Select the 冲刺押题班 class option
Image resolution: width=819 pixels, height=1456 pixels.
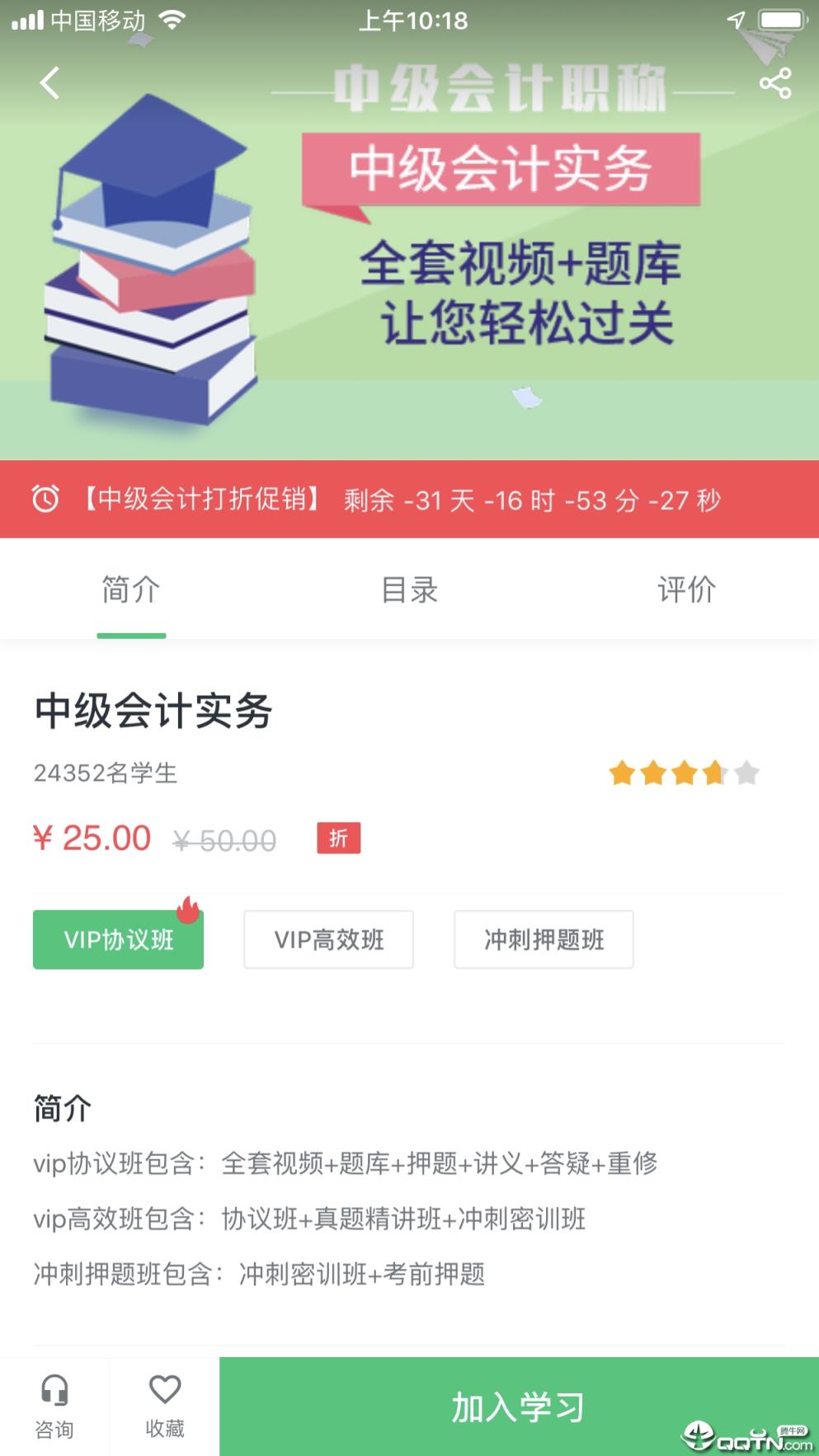(543, 940)
